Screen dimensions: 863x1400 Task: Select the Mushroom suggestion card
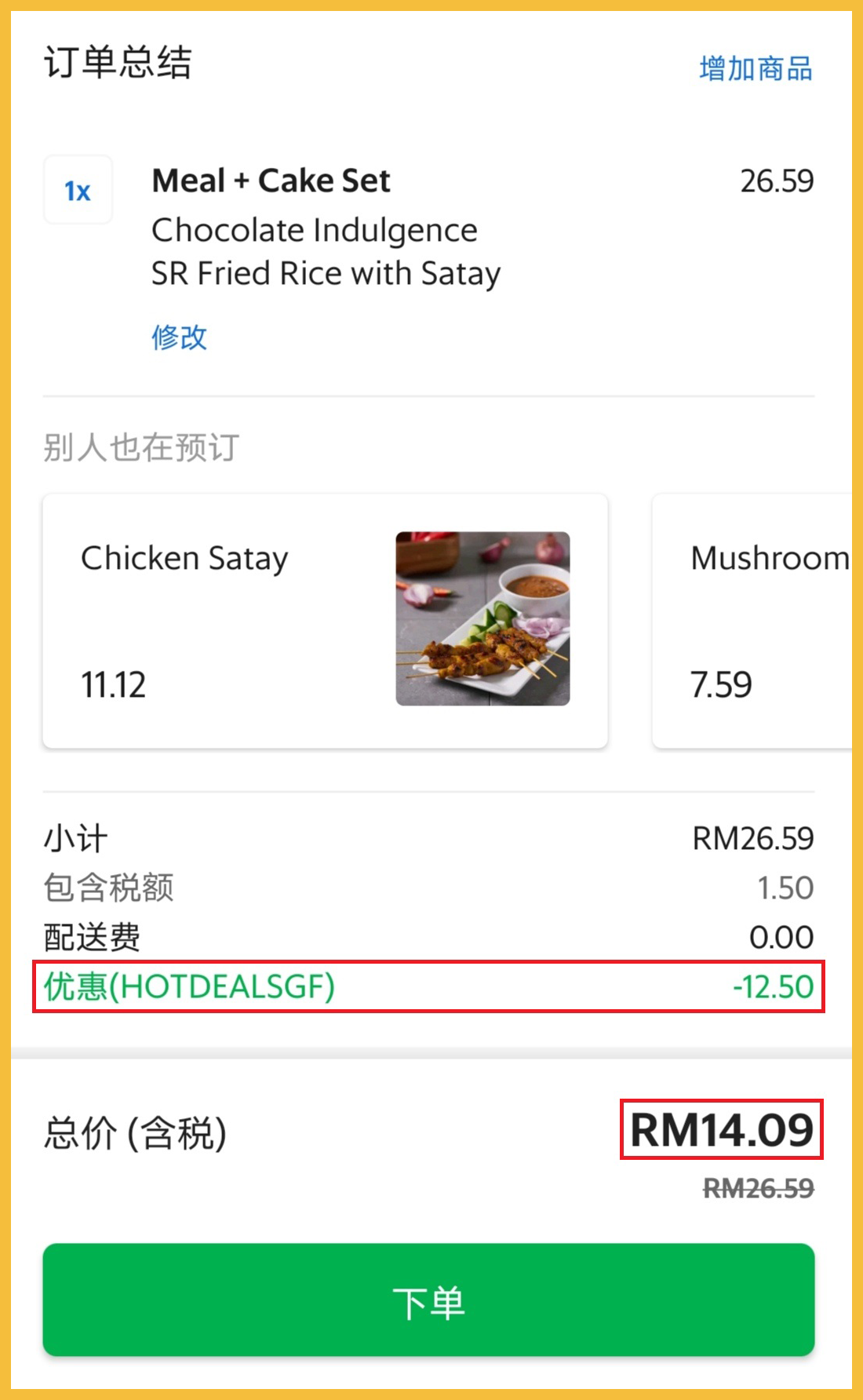pos(753,621)
